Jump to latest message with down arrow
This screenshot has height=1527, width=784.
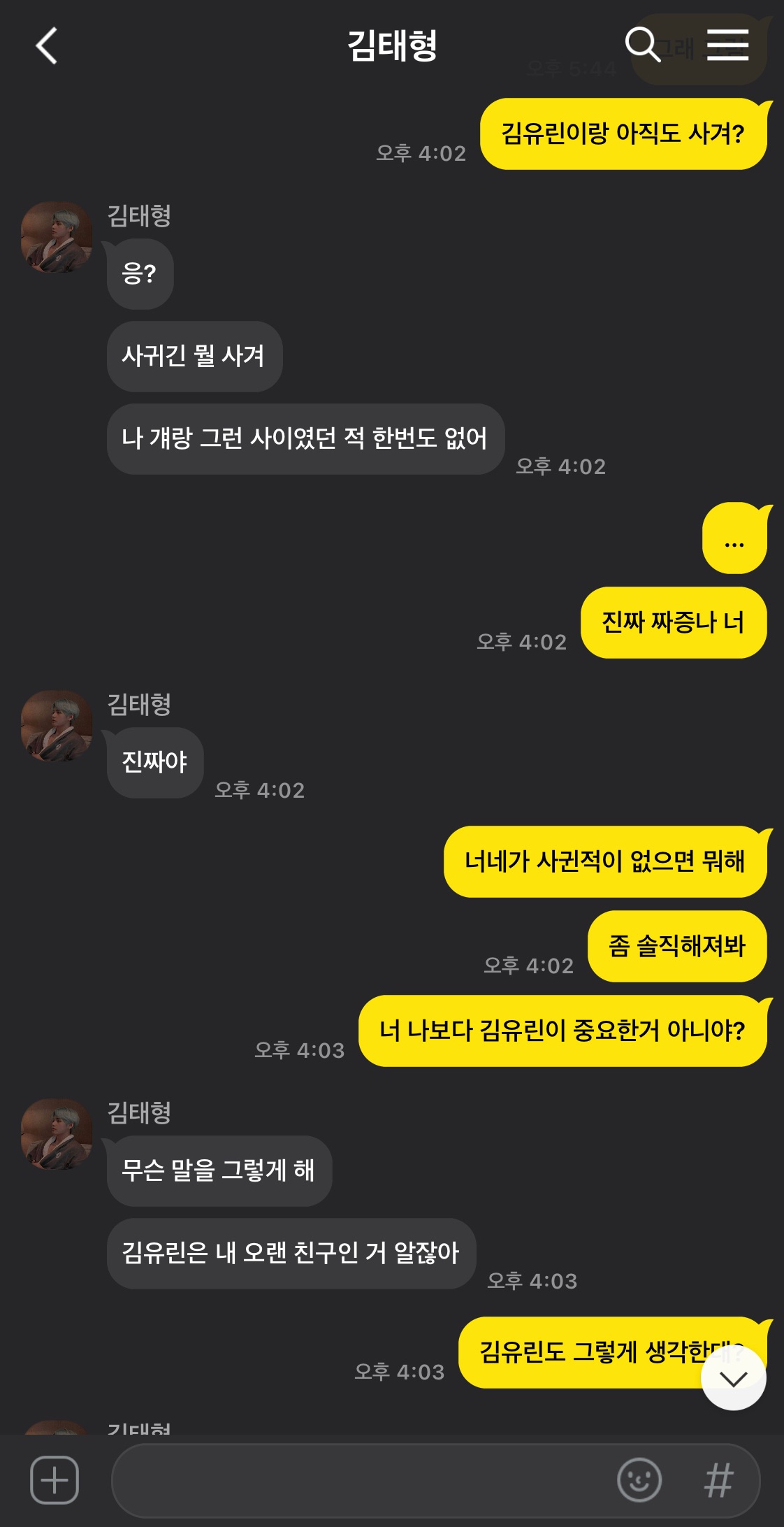click(x=734, y=1378)
